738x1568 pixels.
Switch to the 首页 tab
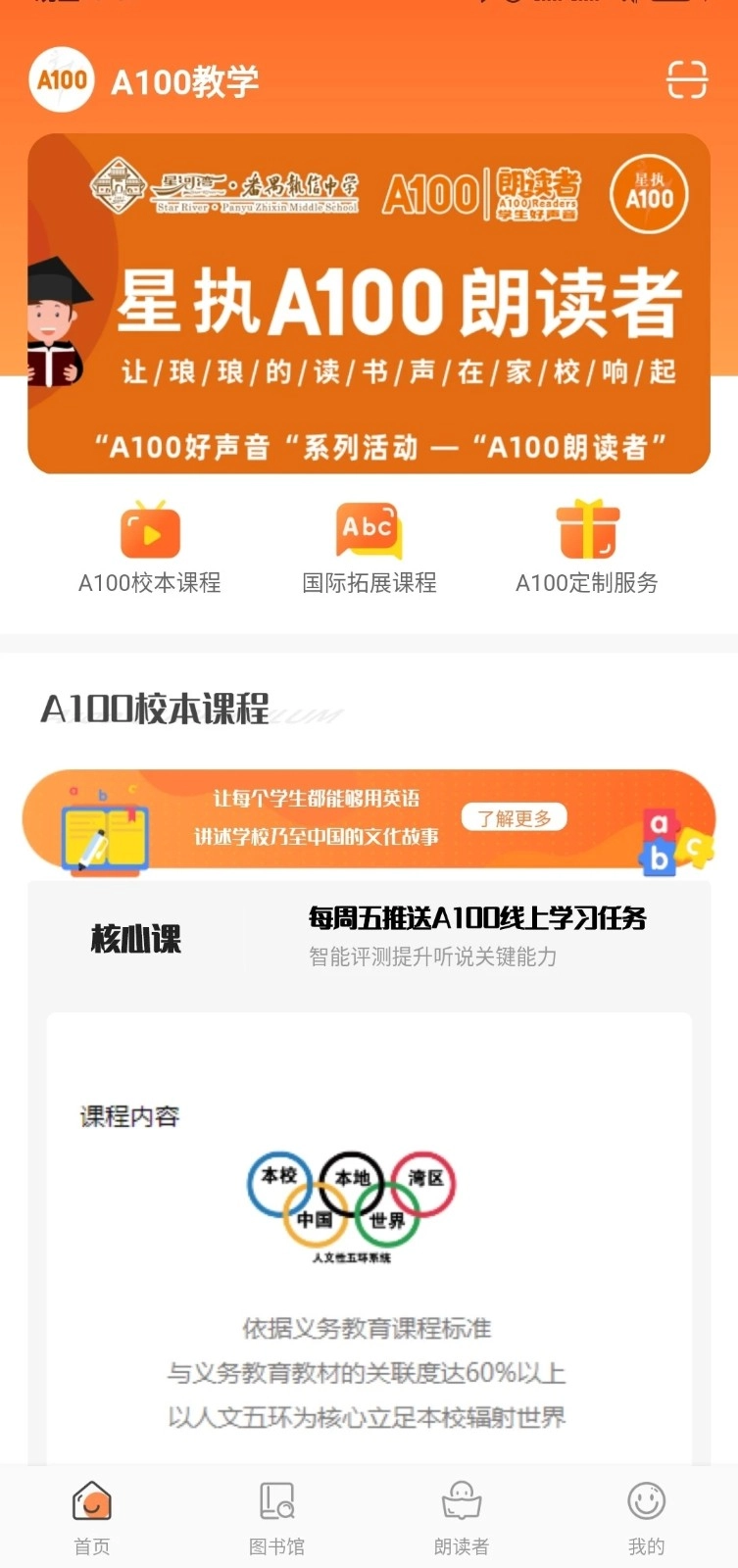(92, 1516)
